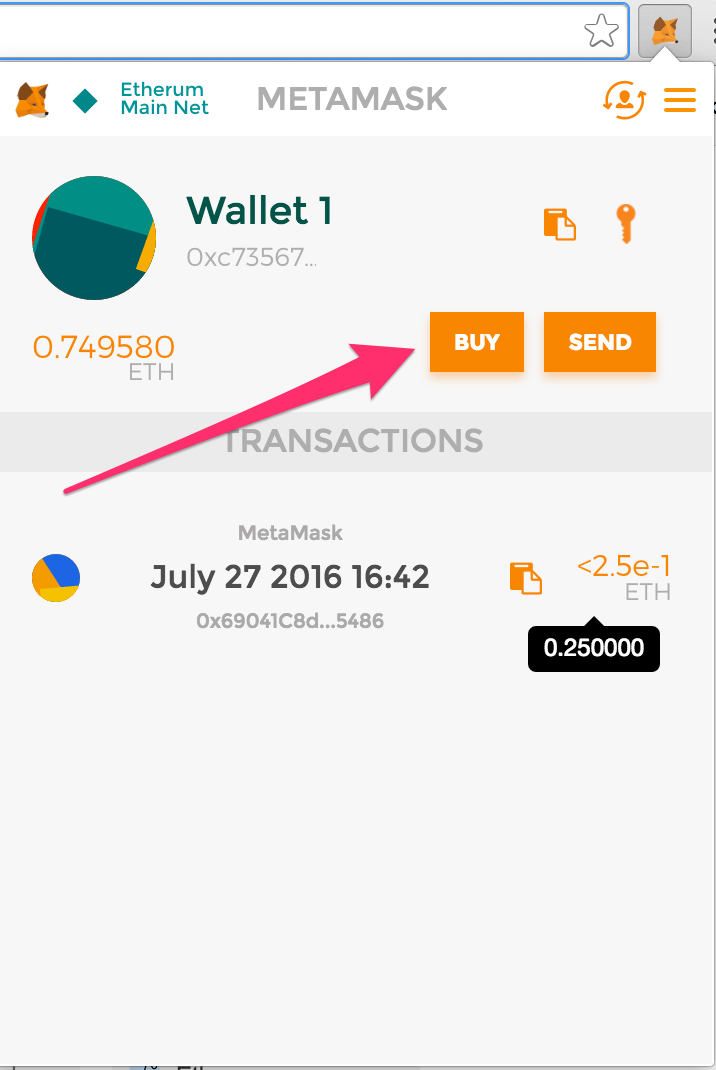The height and width of the screenshot is (1070, 716).
Task: Open the hamburger menu
Action: pyautogui.click(x=680, y=100)
